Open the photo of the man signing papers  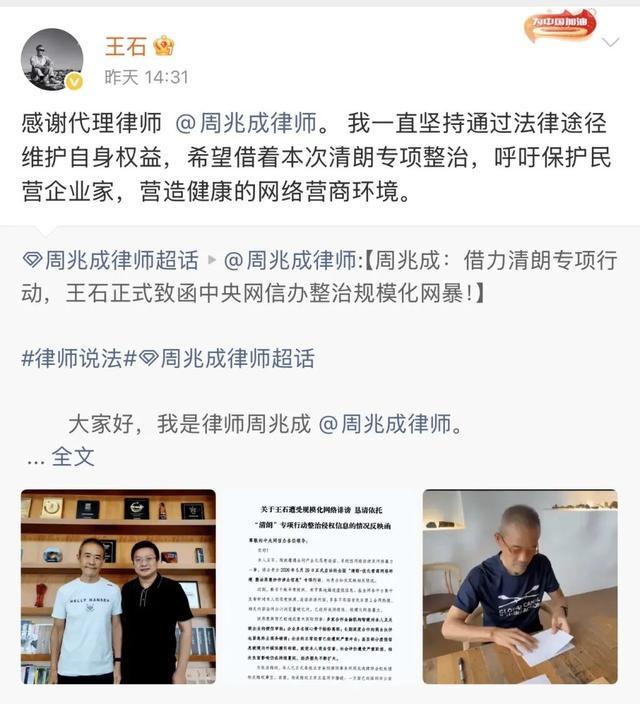pos(520,586)
